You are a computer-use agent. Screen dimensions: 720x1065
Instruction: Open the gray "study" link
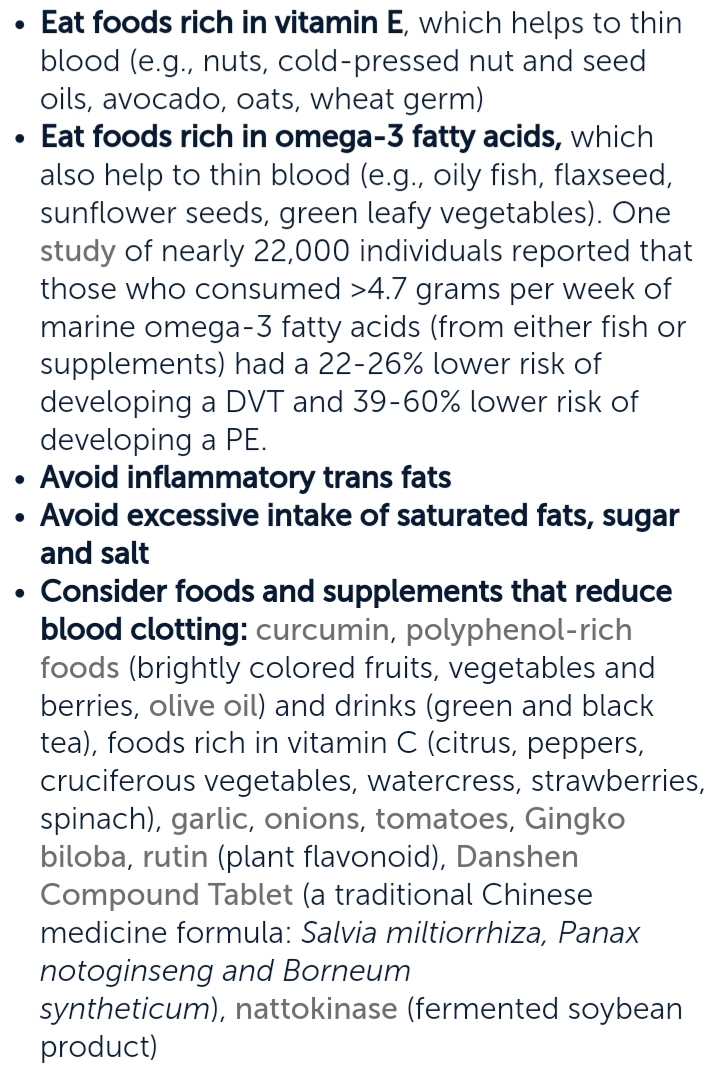click(78, 251)
